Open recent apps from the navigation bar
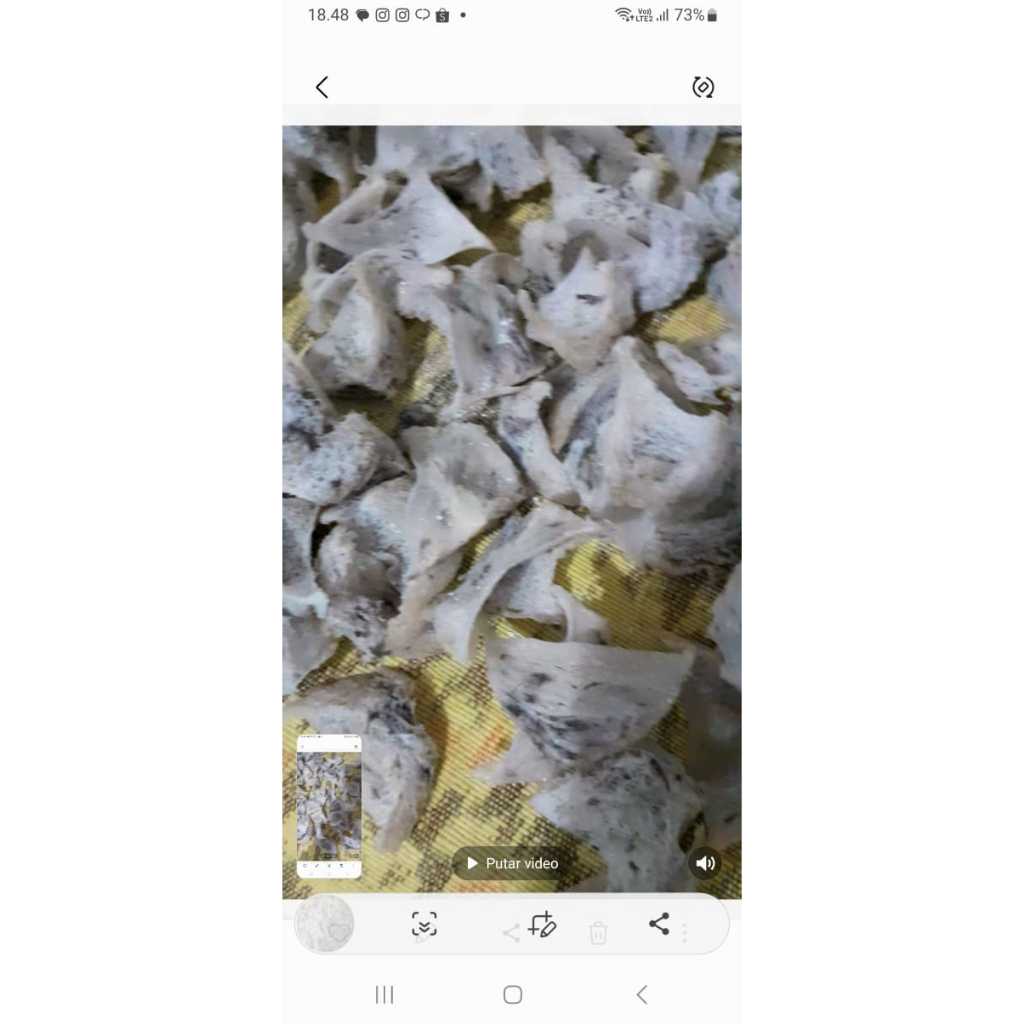This screenshot has height=1024, width=1024. click(x=384, y=994)
